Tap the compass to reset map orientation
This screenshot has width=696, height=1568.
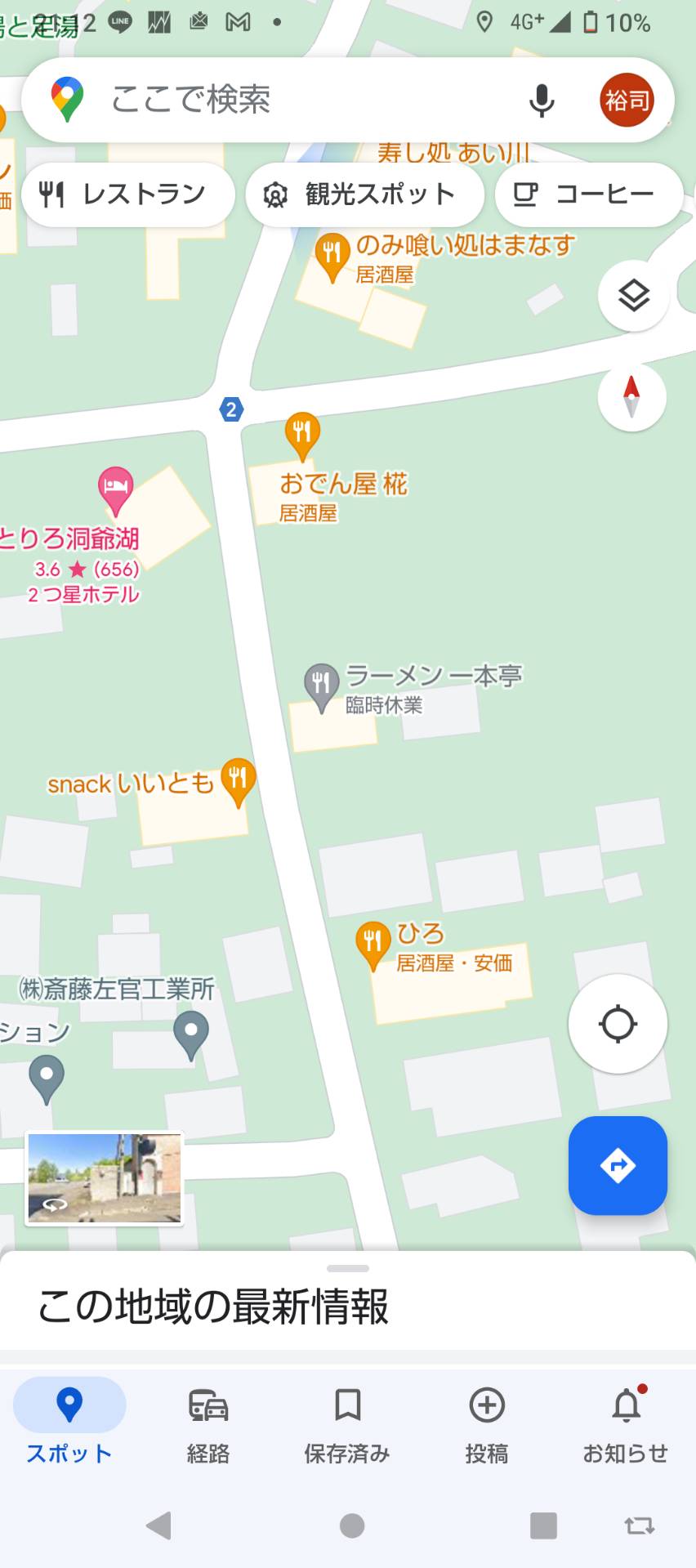click(x=631, y=397)
